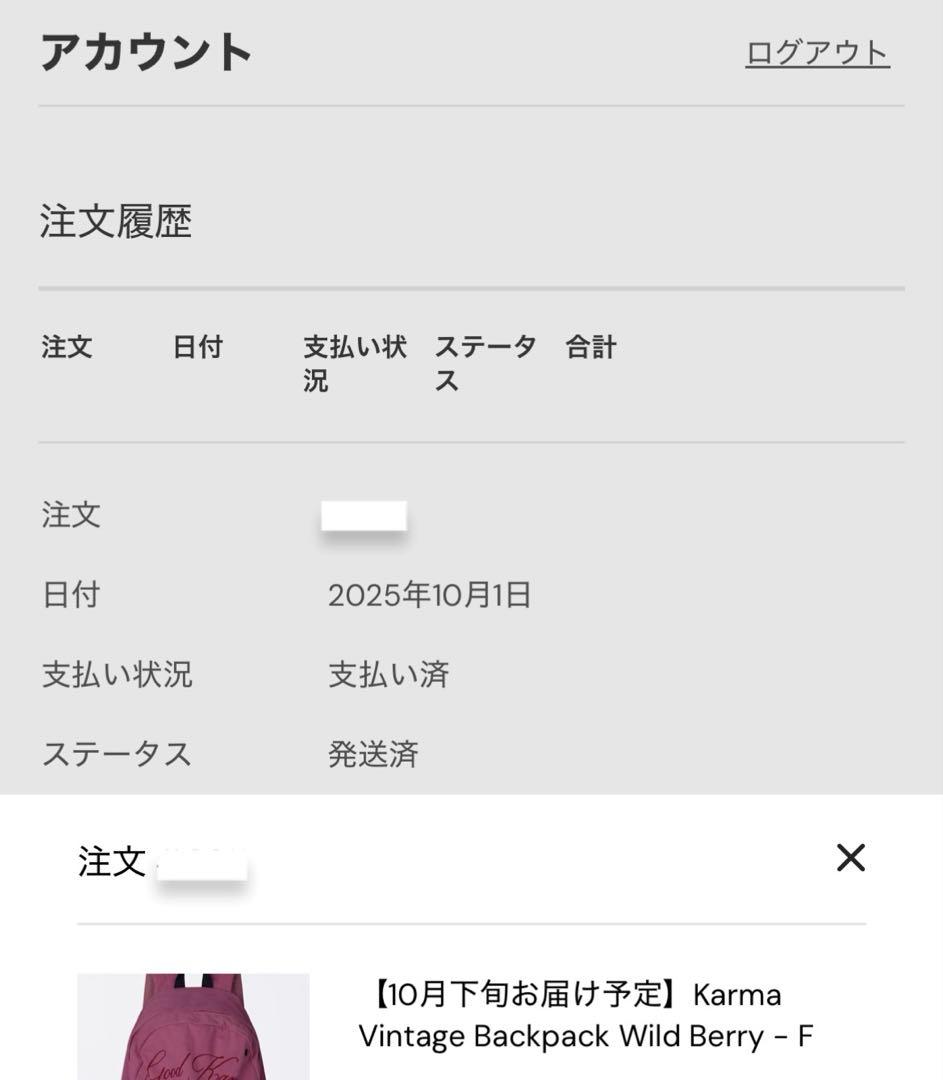Select the order date 2025年10月1日
Viewport: 943px width, 1080px height.
tap(432, 595)
